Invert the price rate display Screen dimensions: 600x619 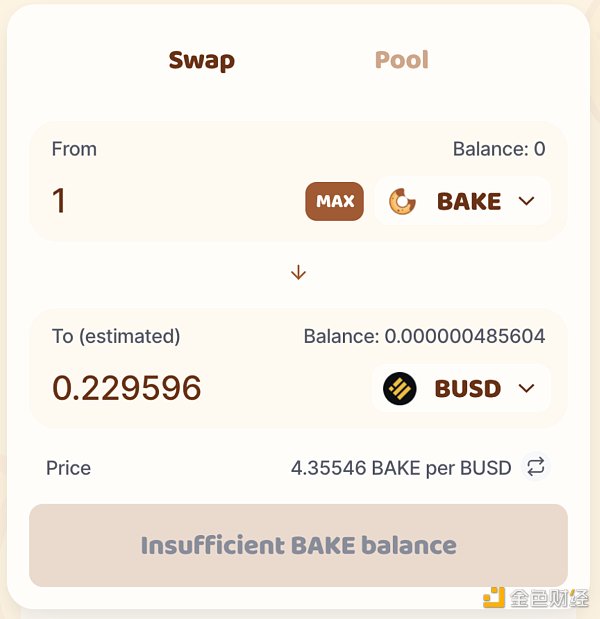tap(536, 466)
